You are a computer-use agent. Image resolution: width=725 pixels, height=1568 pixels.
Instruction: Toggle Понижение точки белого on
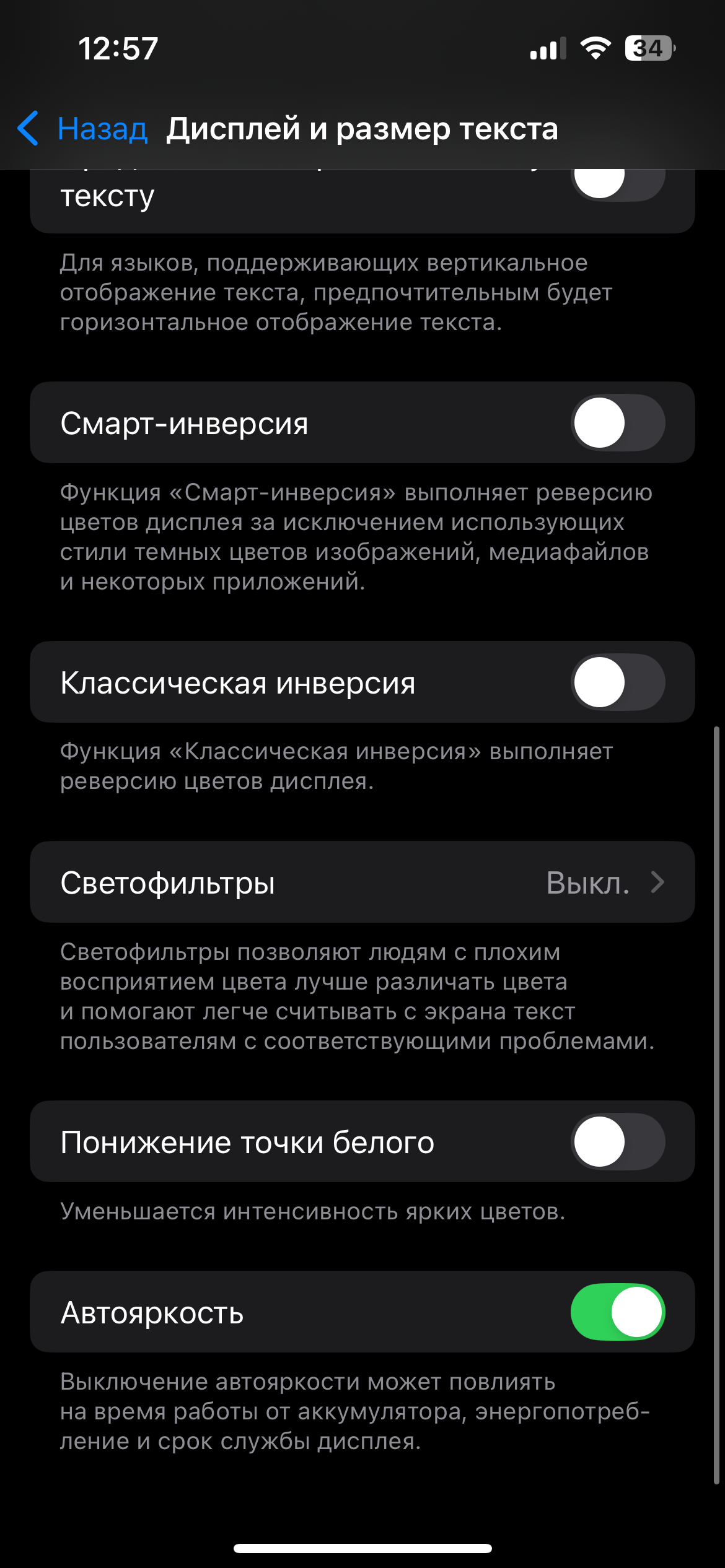[x=618, y=1141]
